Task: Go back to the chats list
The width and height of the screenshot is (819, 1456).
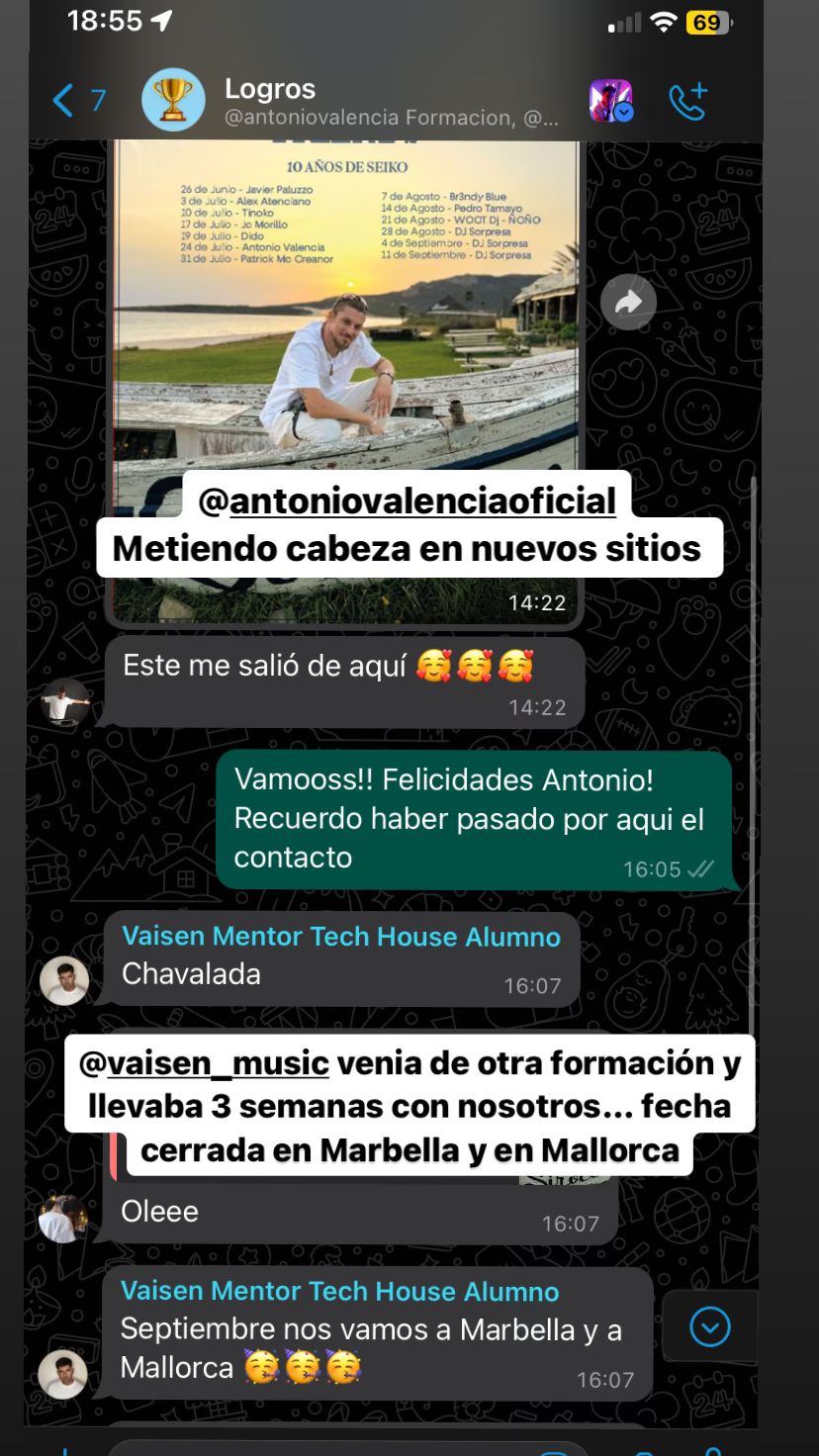Action: pyautogui.click(x=77, y=100)
